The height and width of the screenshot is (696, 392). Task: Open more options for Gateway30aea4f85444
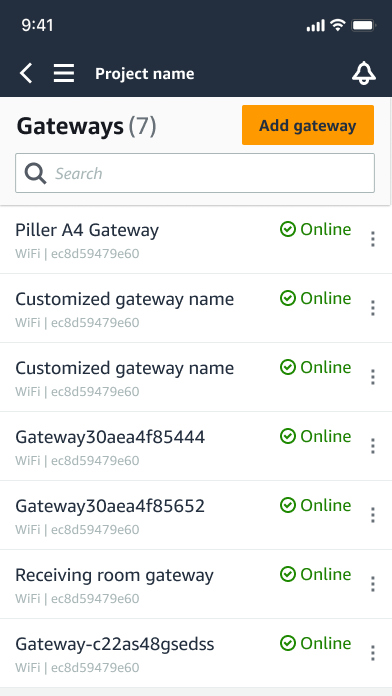pos(373,446)
